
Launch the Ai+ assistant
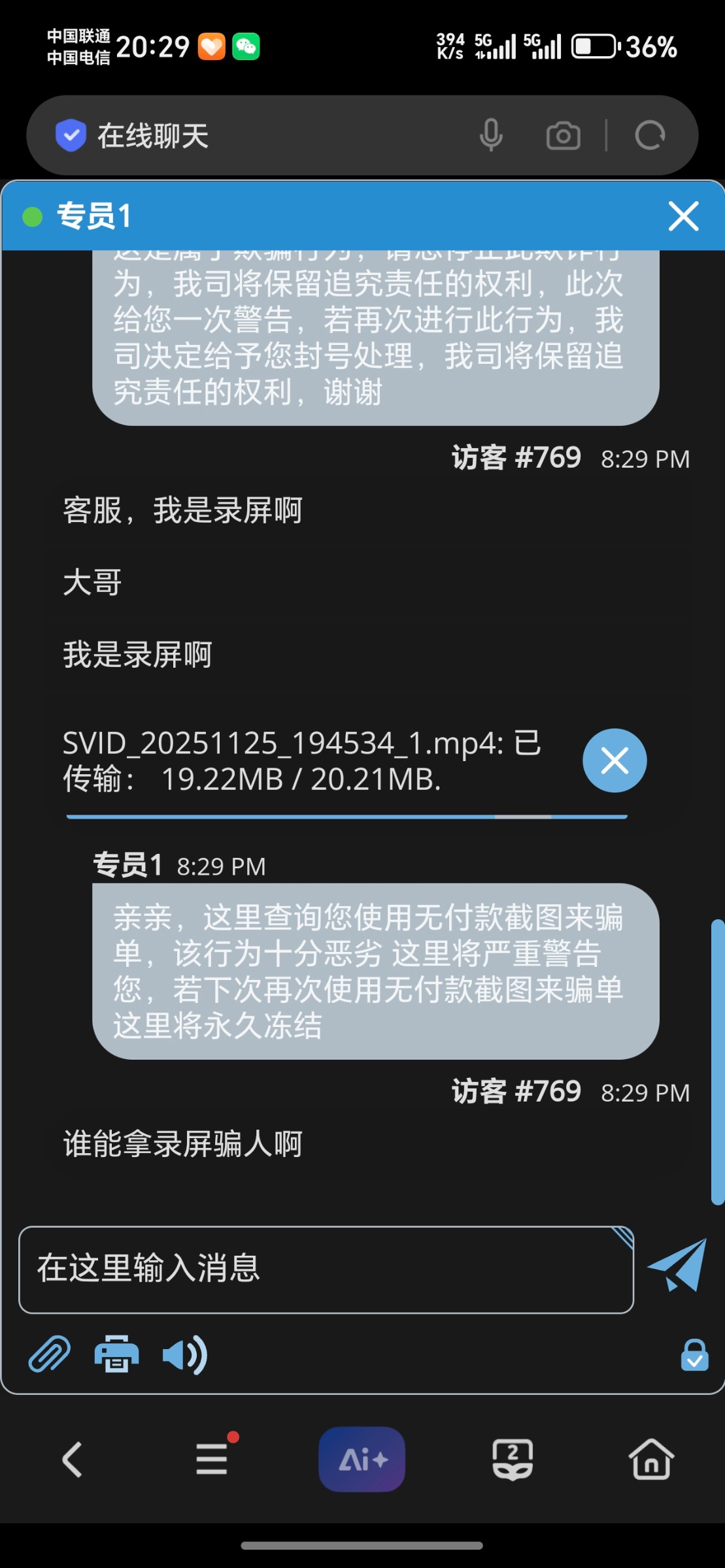click(x=362, y=1459)
